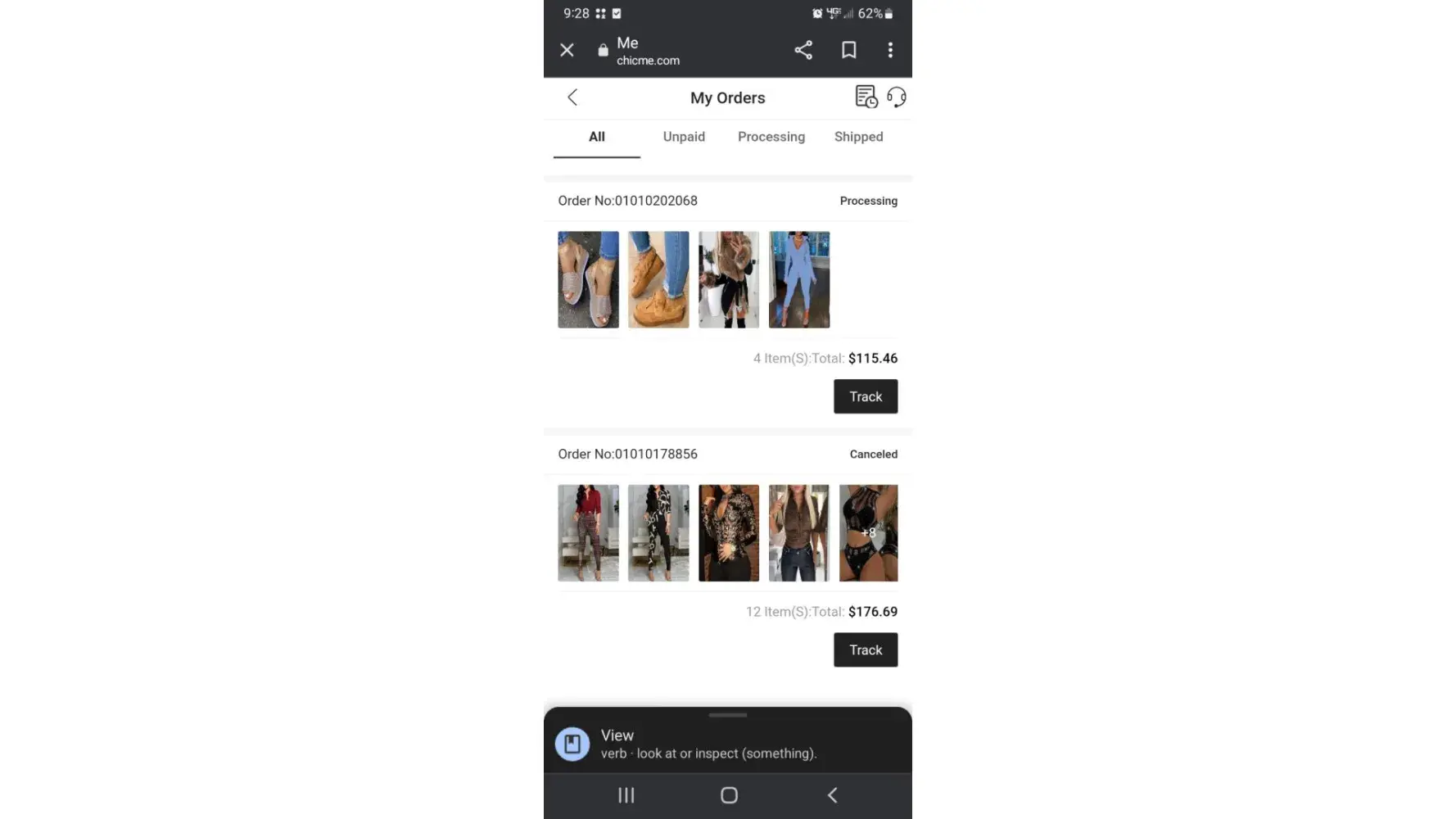Screen dimensions: 1456x819
Task: View the +8 more items thumbnail
Action: 868,532
